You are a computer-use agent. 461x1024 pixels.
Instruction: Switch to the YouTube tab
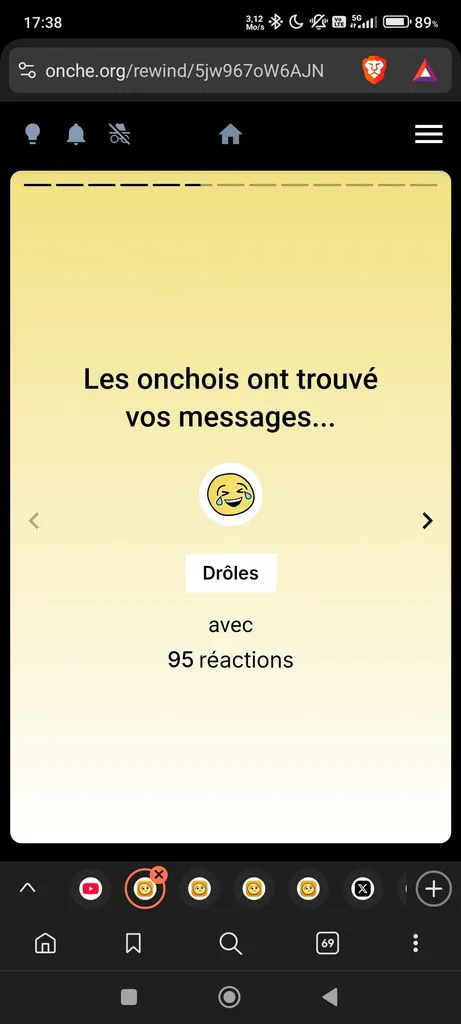pyautogui.click(x=91, y=889)
